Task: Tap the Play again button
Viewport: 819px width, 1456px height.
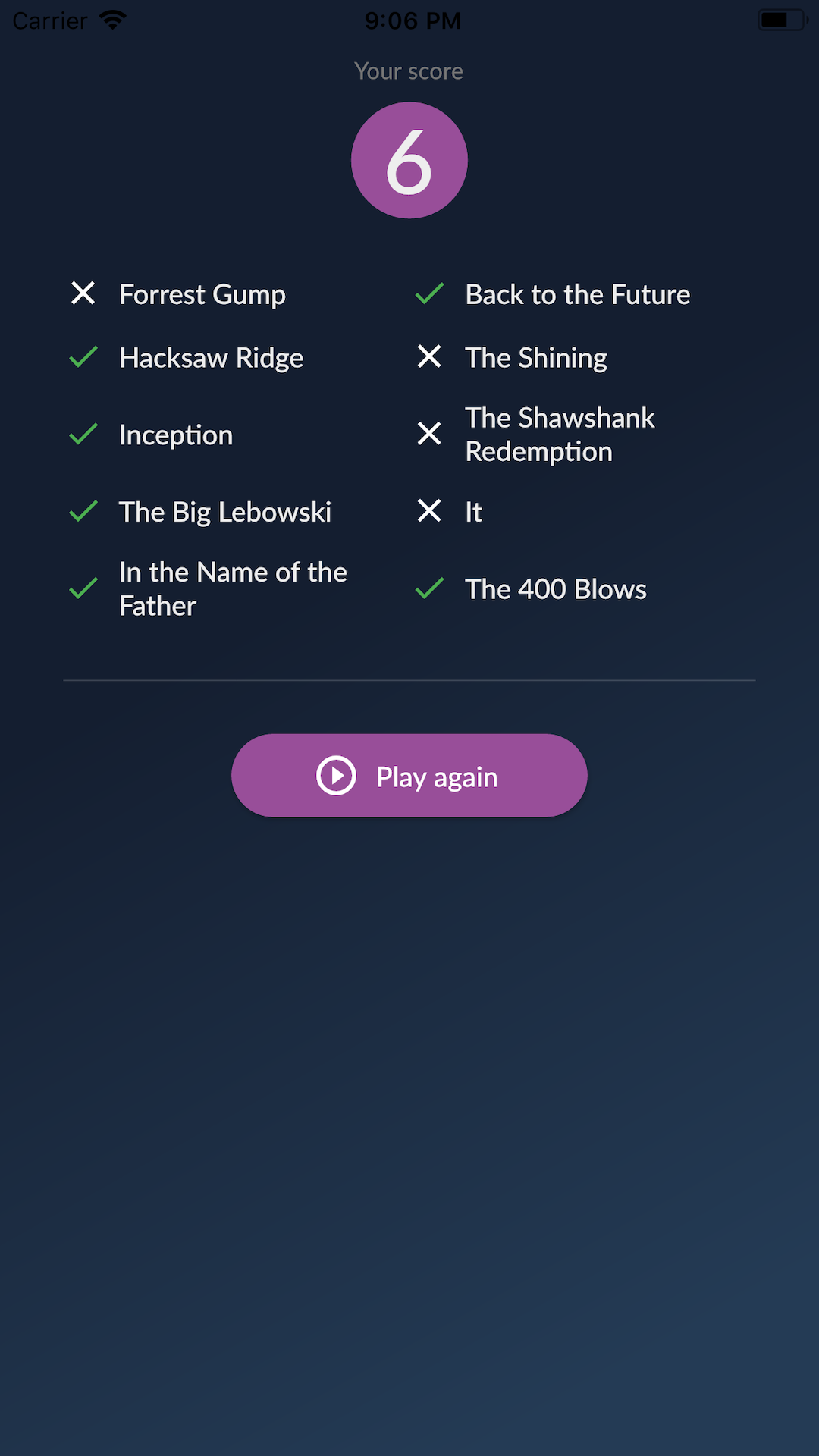Action: click(x=409, y=775)
